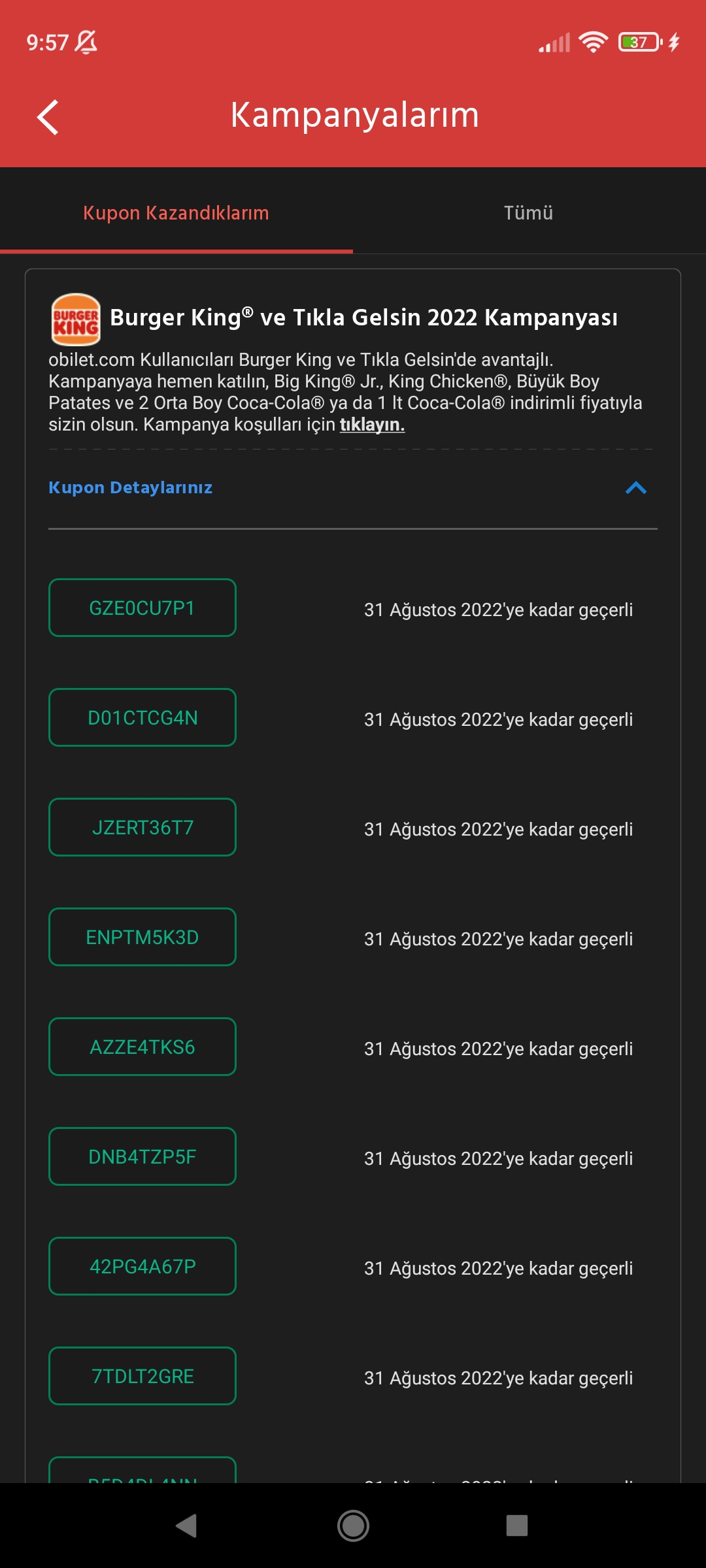Tap coupon code GZE0CU7P1
The width and height of the screenshot is (706, 1568).
[143, 608]
